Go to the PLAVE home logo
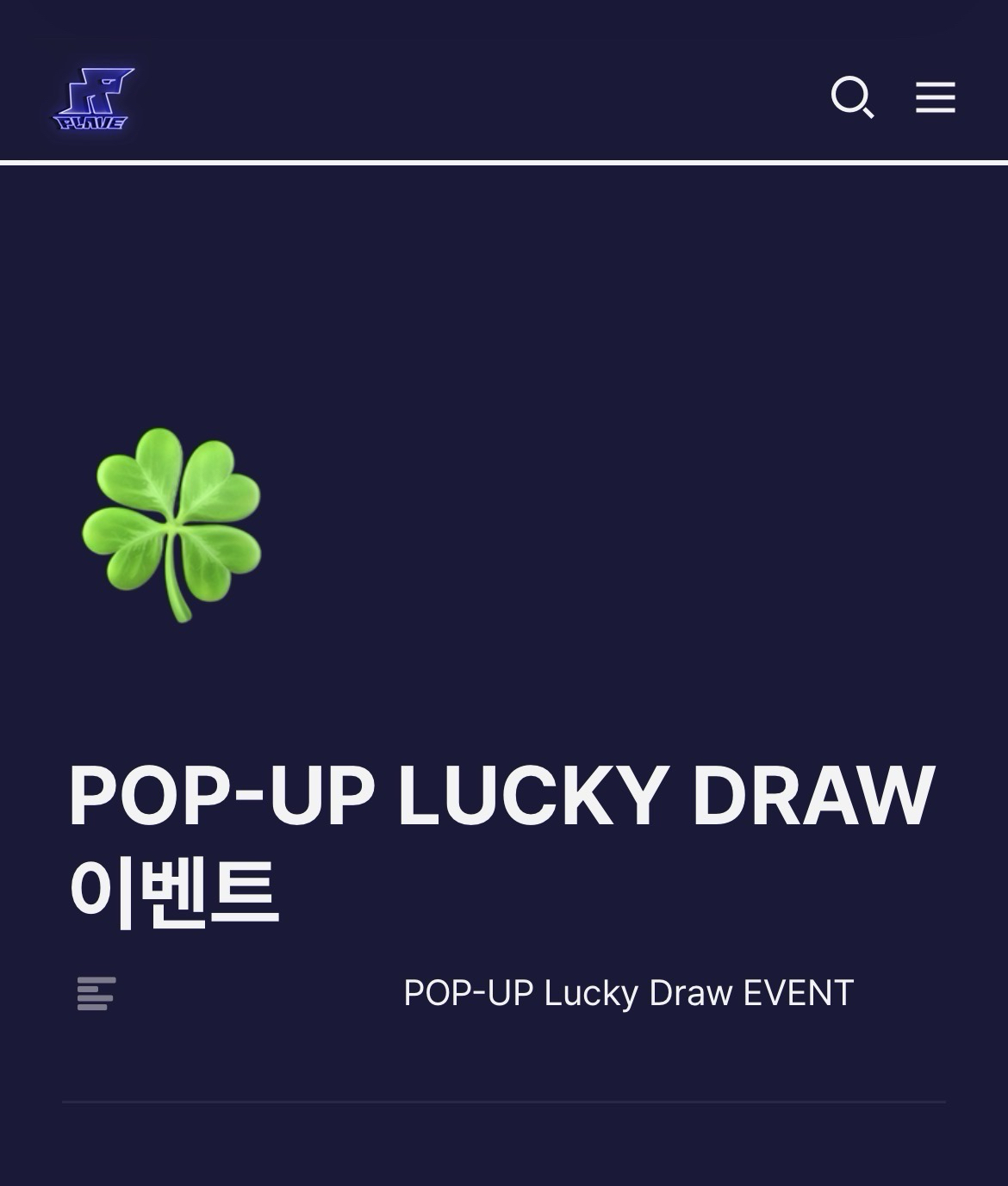The width and height of the screenshot is (1008, 1186). click(x=93, y=98)
